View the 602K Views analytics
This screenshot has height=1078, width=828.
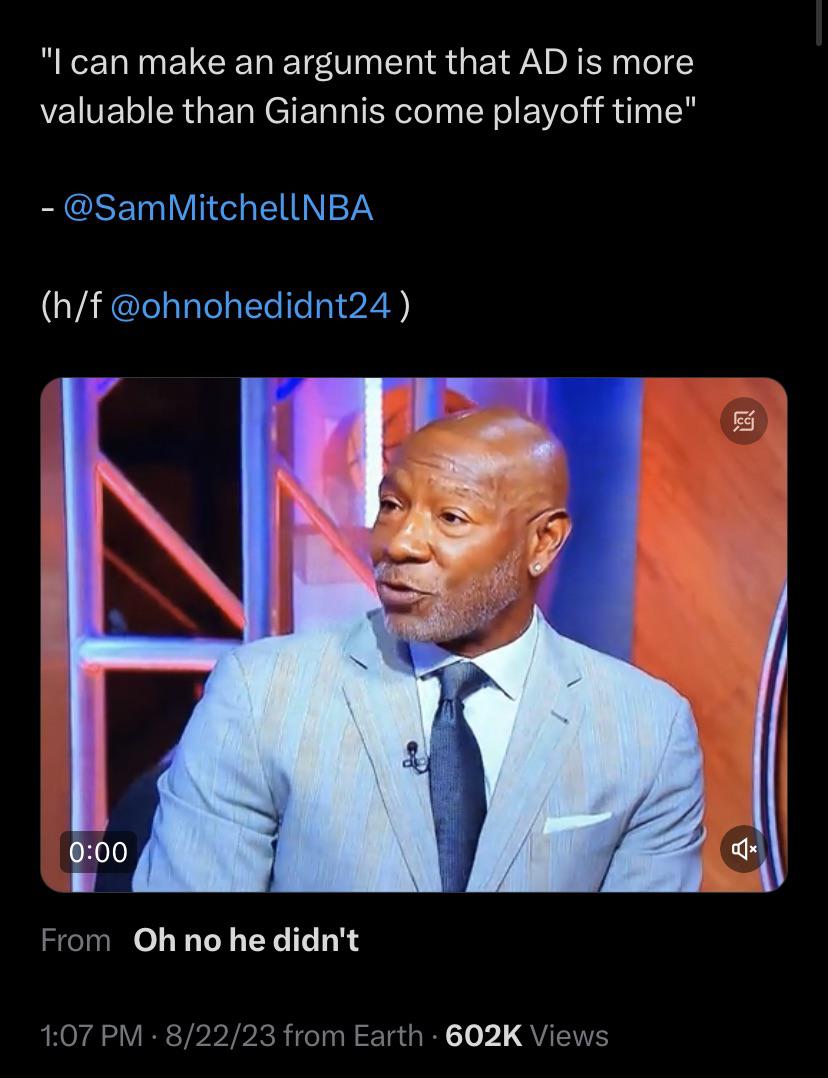(526, 1036)
